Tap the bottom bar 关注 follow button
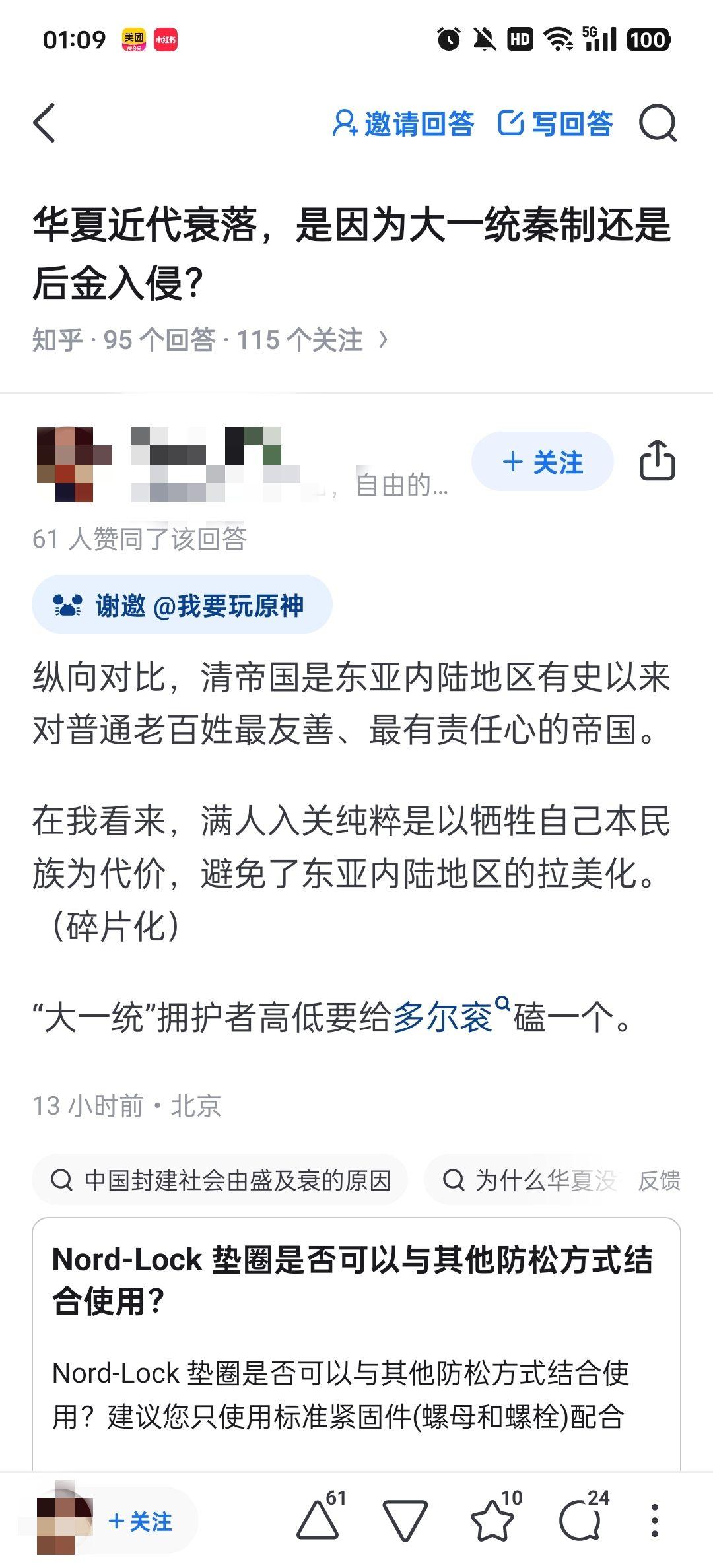The width and height of the screenshot is (713, 1568). (x=140, y=1522)
